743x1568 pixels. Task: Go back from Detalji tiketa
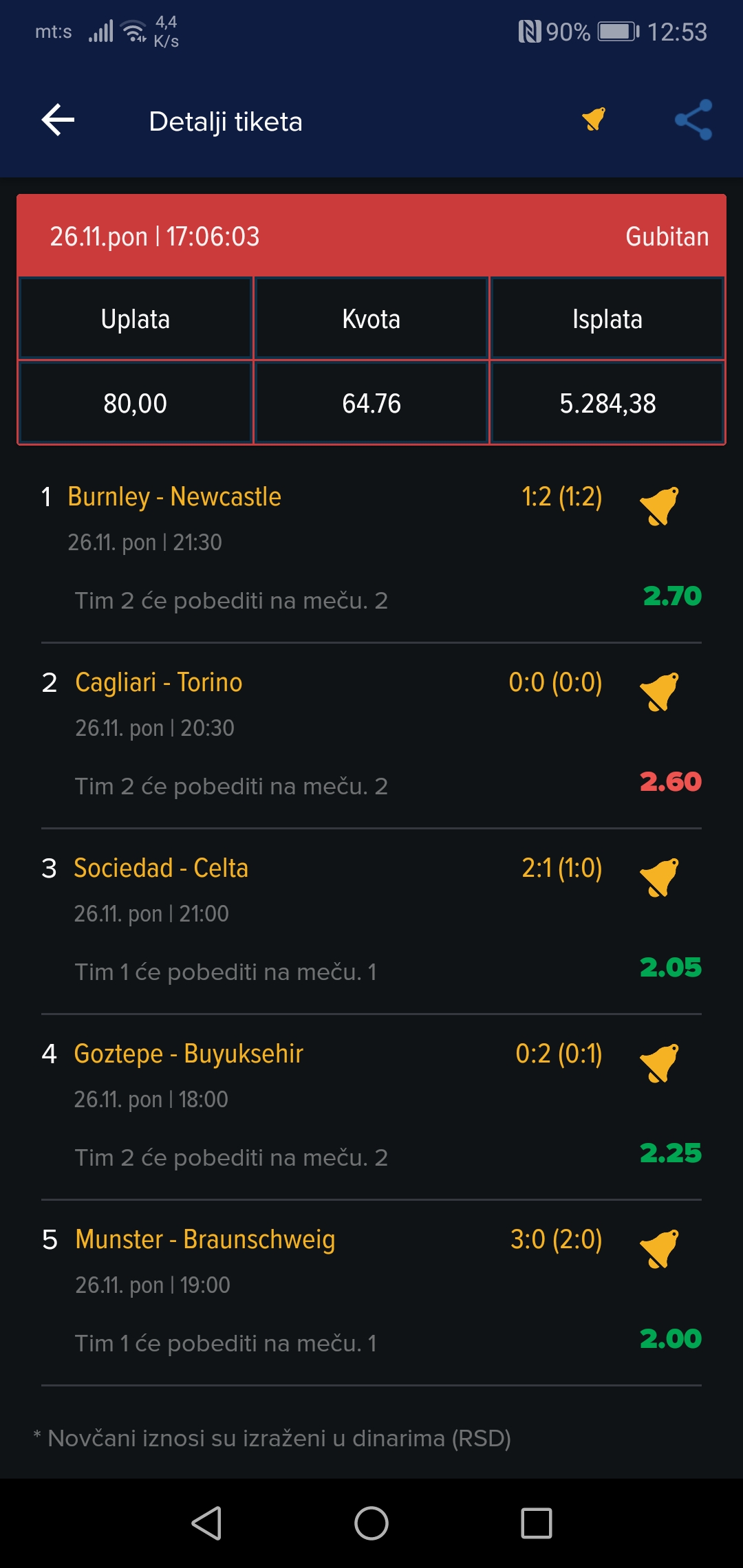pos(58,120)
